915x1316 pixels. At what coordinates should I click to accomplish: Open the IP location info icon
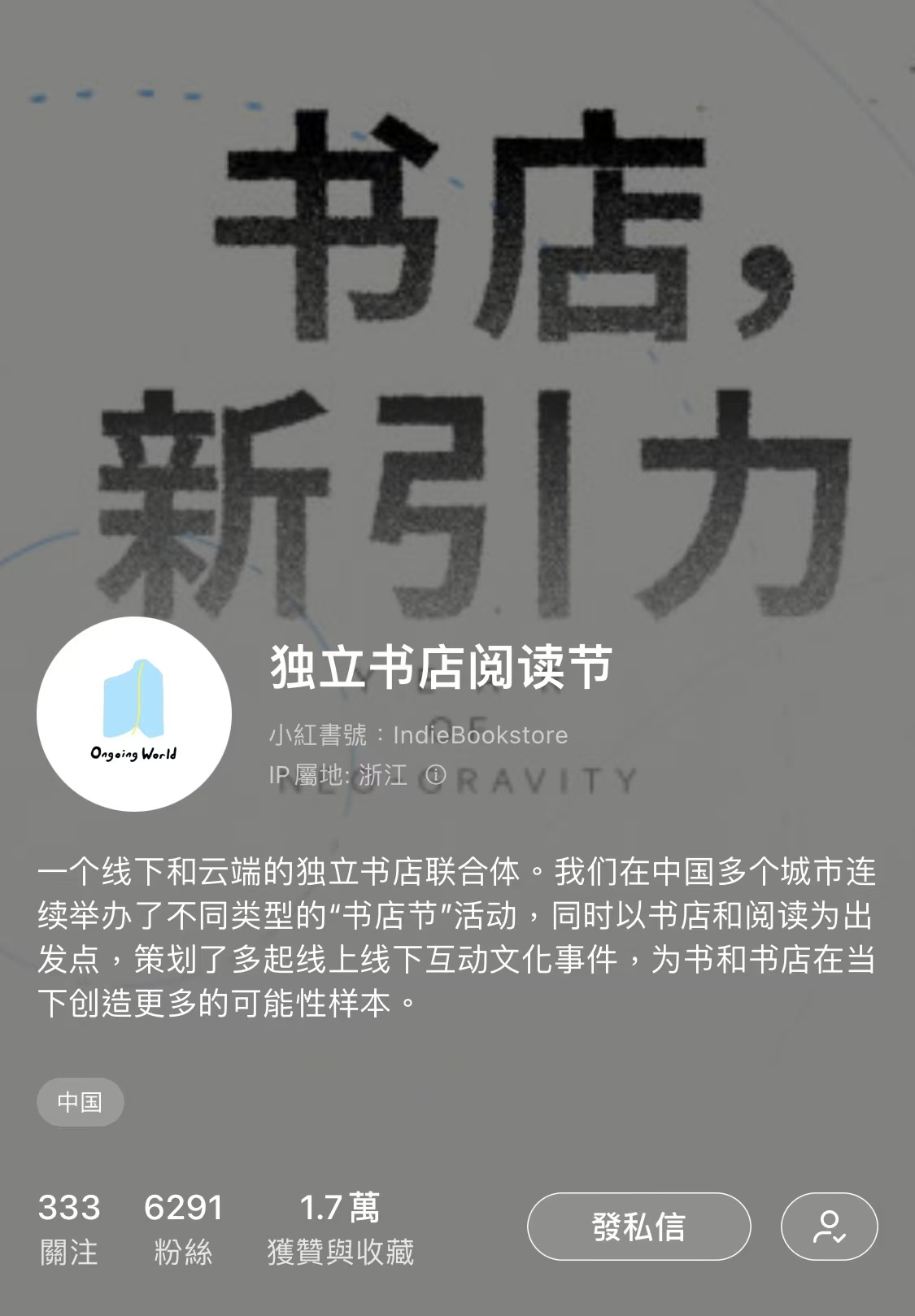(436, 774)
